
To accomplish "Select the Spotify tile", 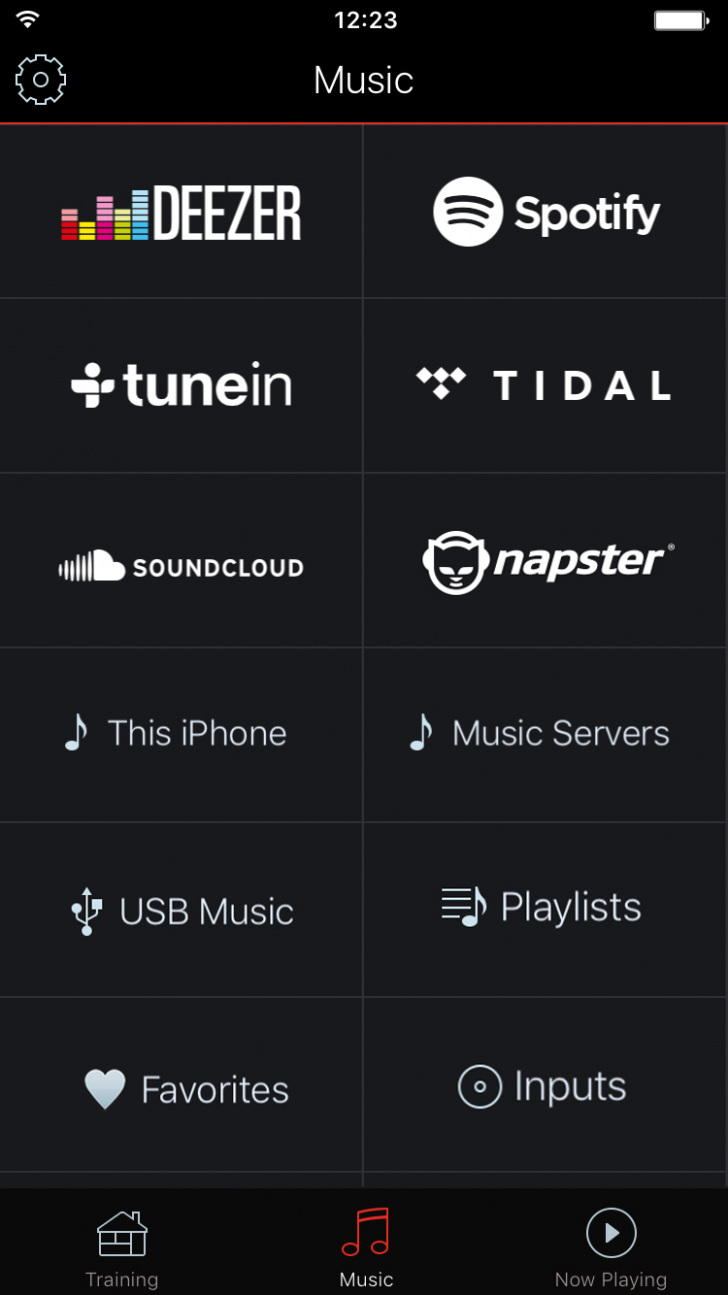I will pyautogui.click(x=546, y=212).
